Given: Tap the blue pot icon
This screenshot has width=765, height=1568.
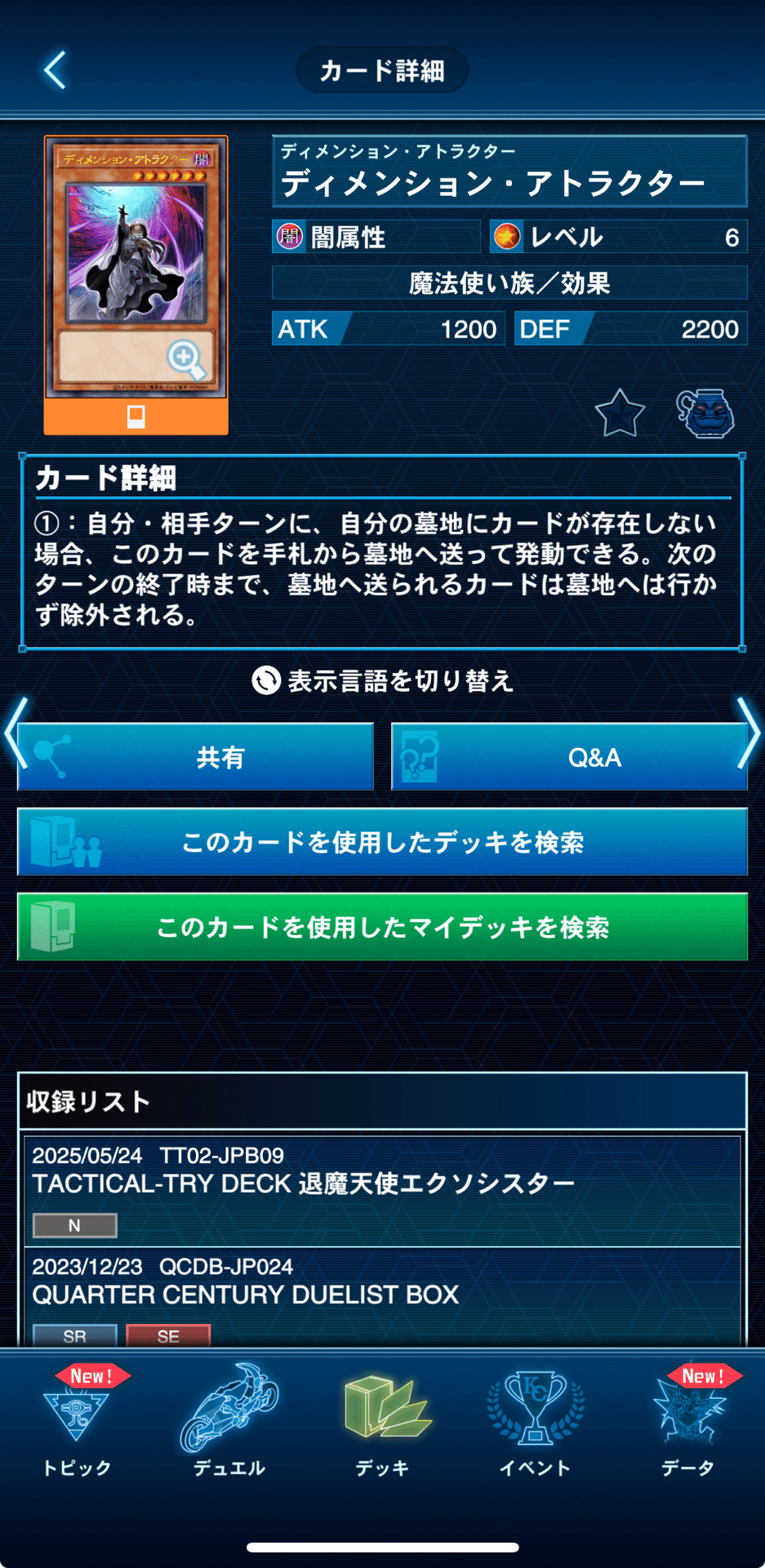Looking at the screenshot, I should pyautogui.click(x=705, y=413).
